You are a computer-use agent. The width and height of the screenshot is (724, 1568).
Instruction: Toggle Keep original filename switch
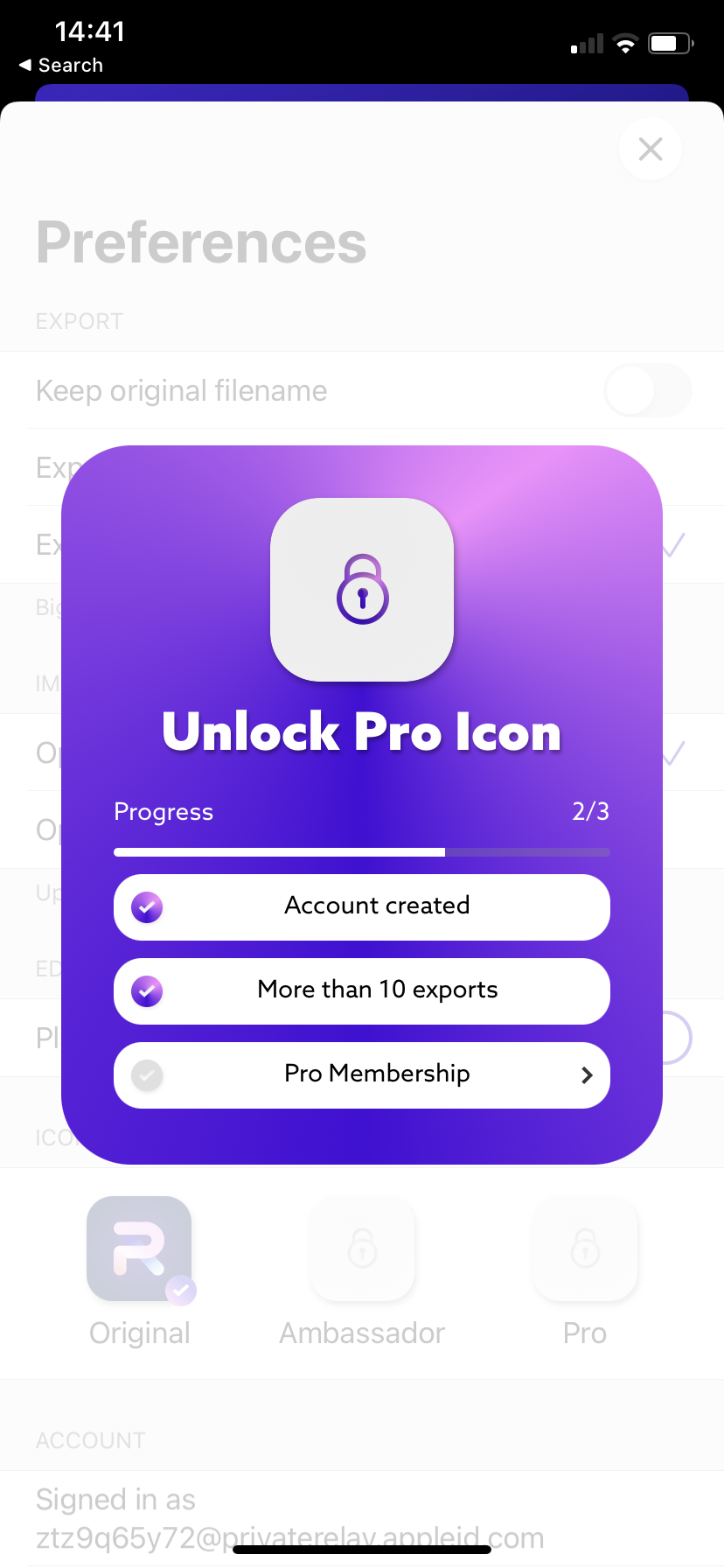[x=647, y=390]
